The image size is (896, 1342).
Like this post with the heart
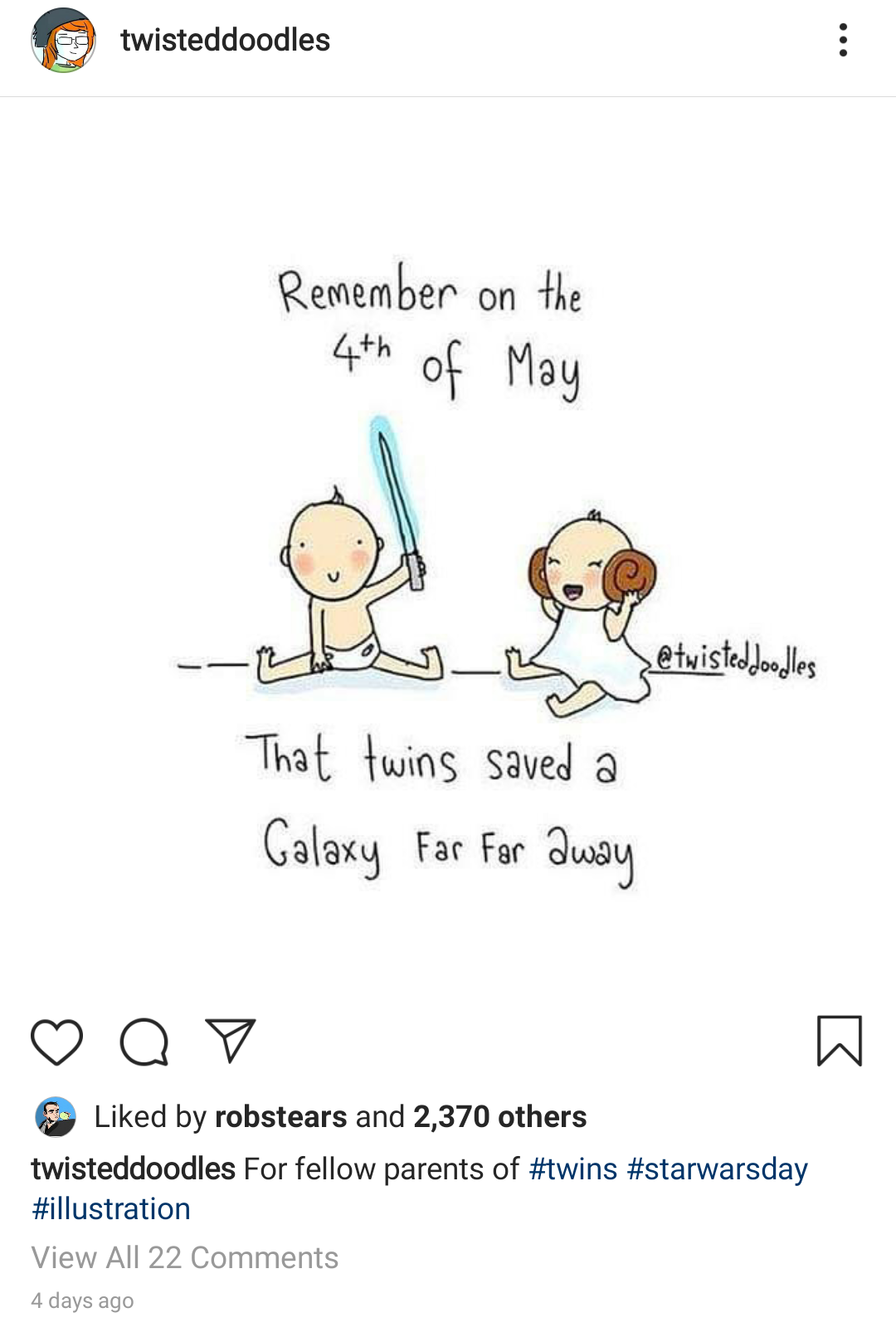coord(56,1042)
